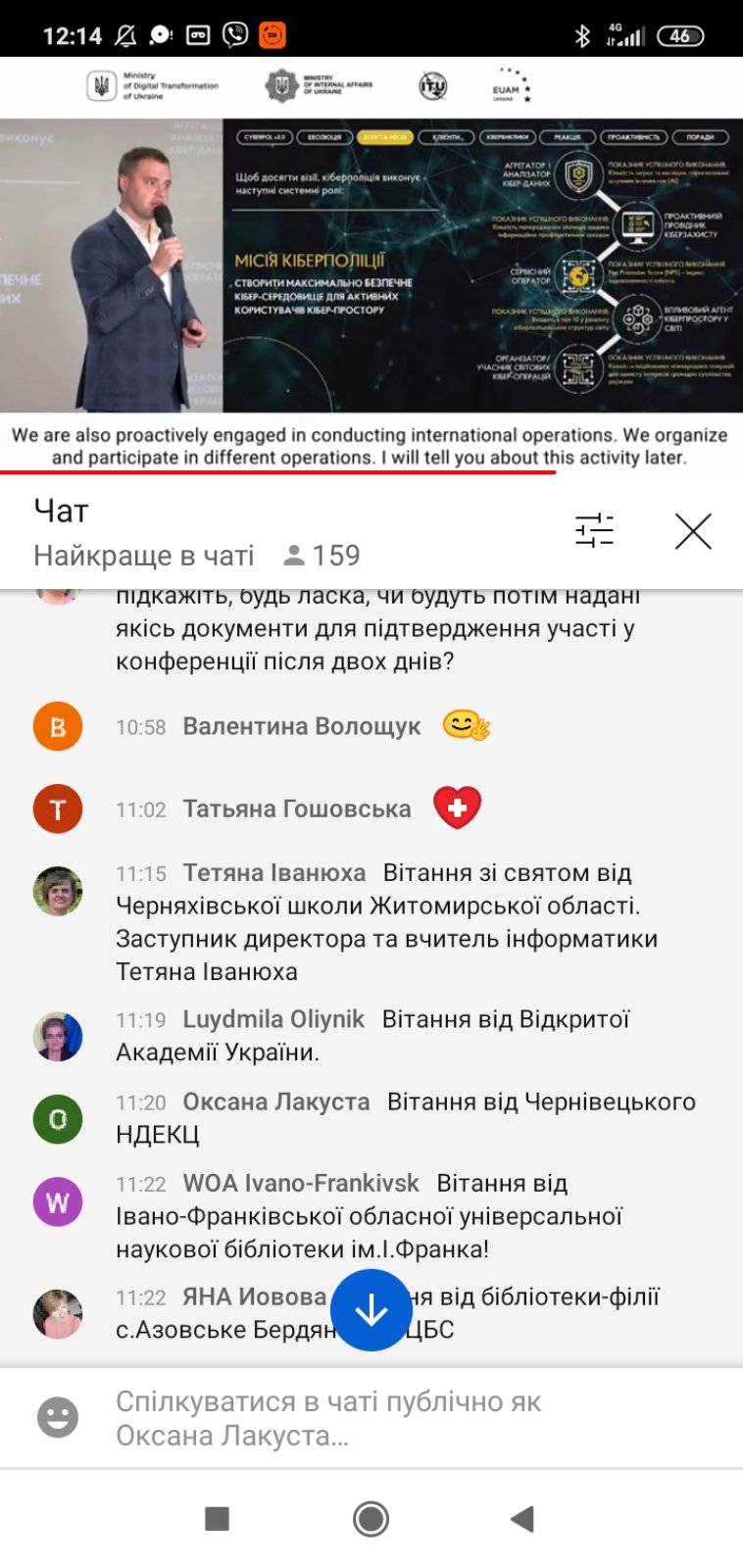
Task: Tap the video player to show controls
Action: click(x=371, y=265)
